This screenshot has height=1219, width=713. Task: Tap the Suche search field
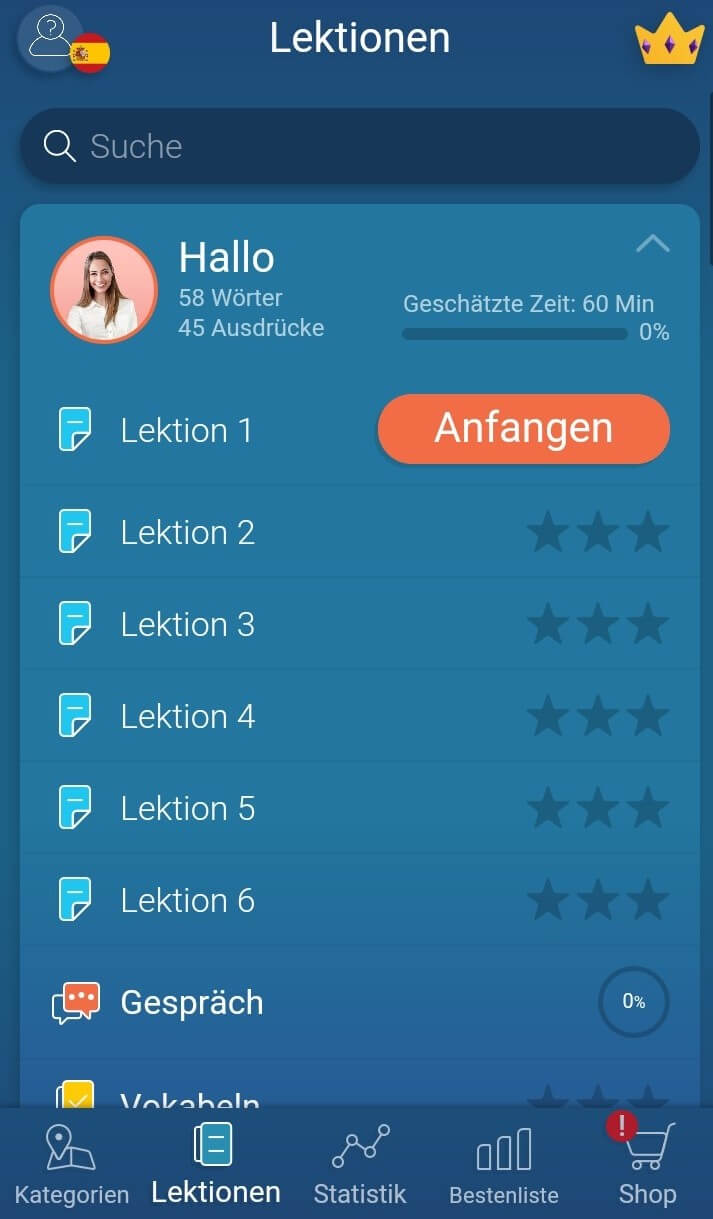coord(360,146)
